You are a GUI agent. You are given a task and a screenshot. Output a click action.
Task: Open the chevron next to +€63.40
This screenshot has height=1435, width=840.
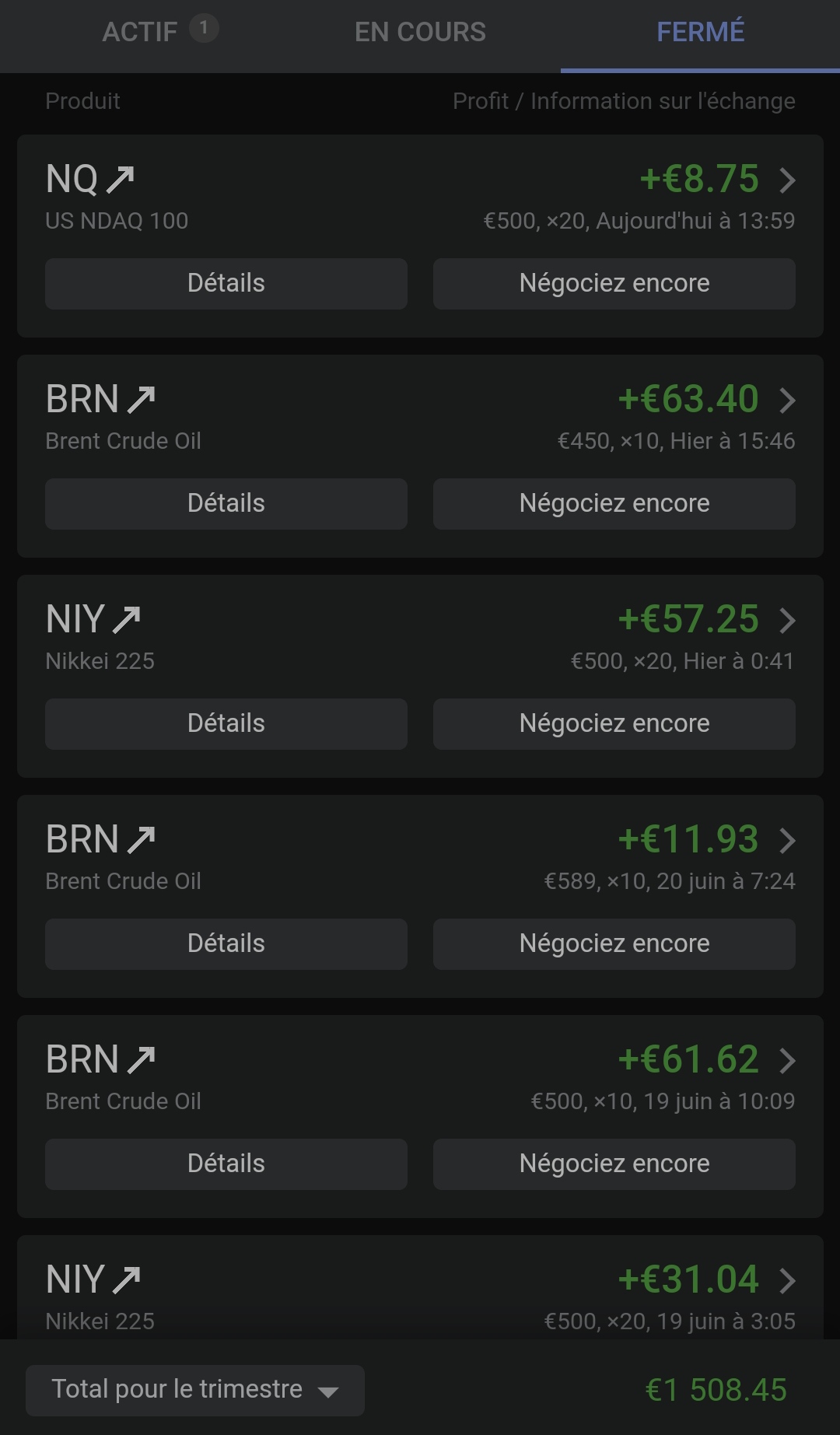click(788, 401)
